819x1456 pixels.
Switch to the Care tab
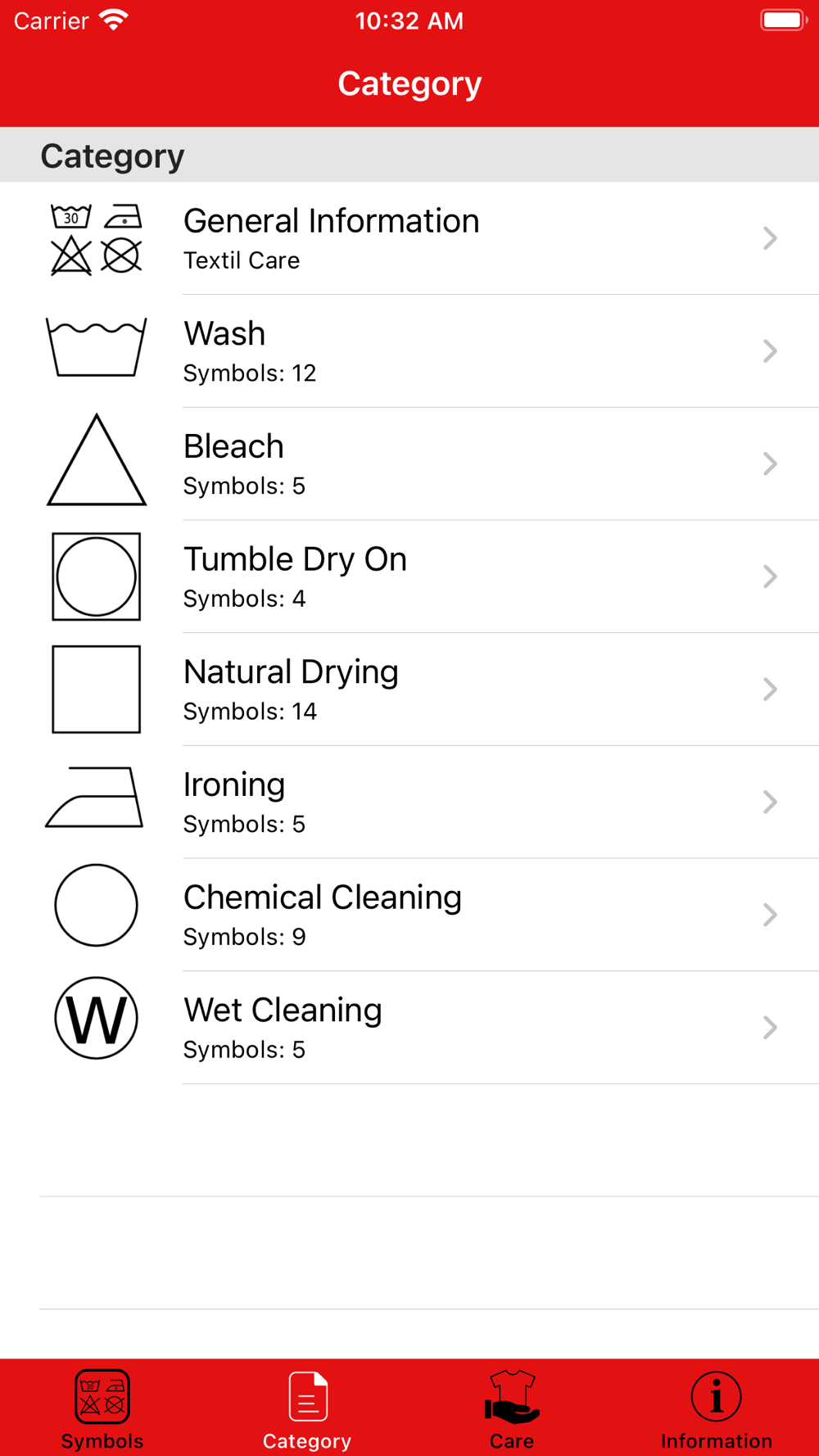coord(512,1409)
